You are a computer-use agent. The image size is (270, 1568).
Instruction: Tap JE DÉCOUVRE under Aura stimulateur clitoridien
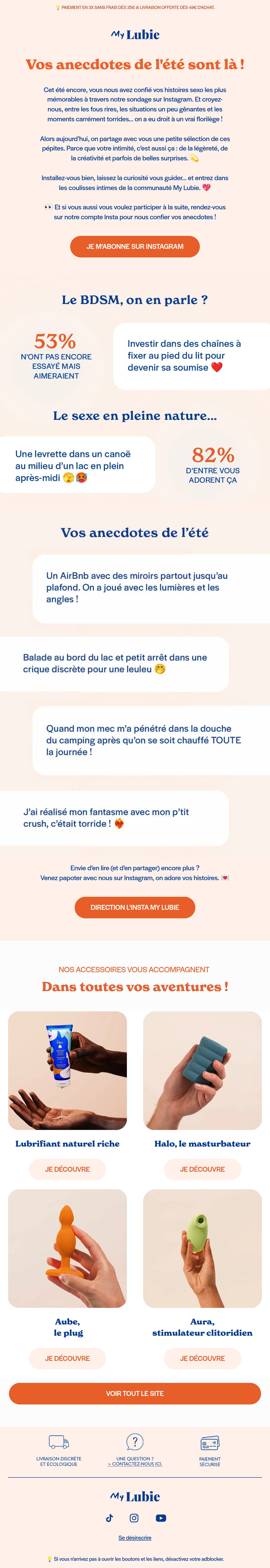(202, 1358)
